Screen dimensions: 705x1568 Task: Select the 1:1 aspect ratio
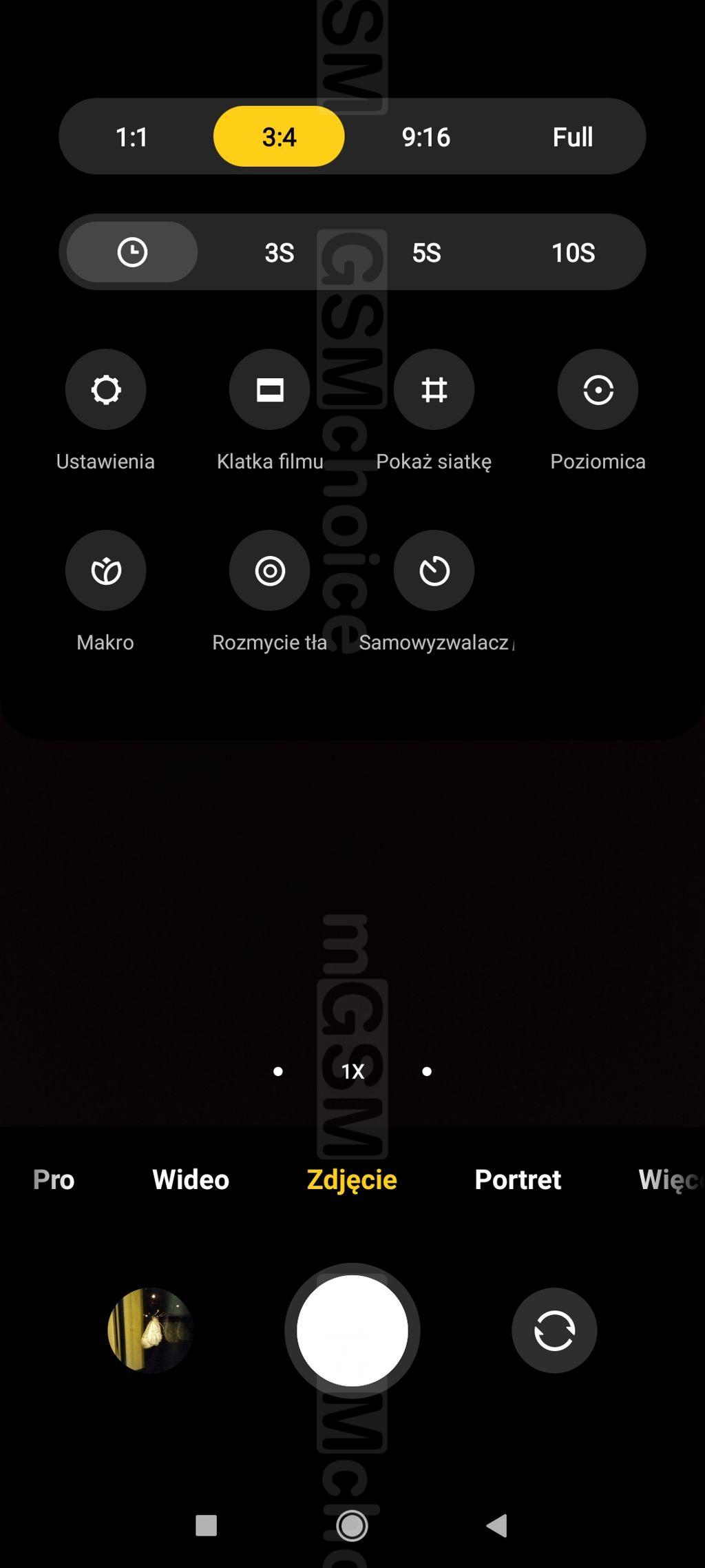coord(131,136)
